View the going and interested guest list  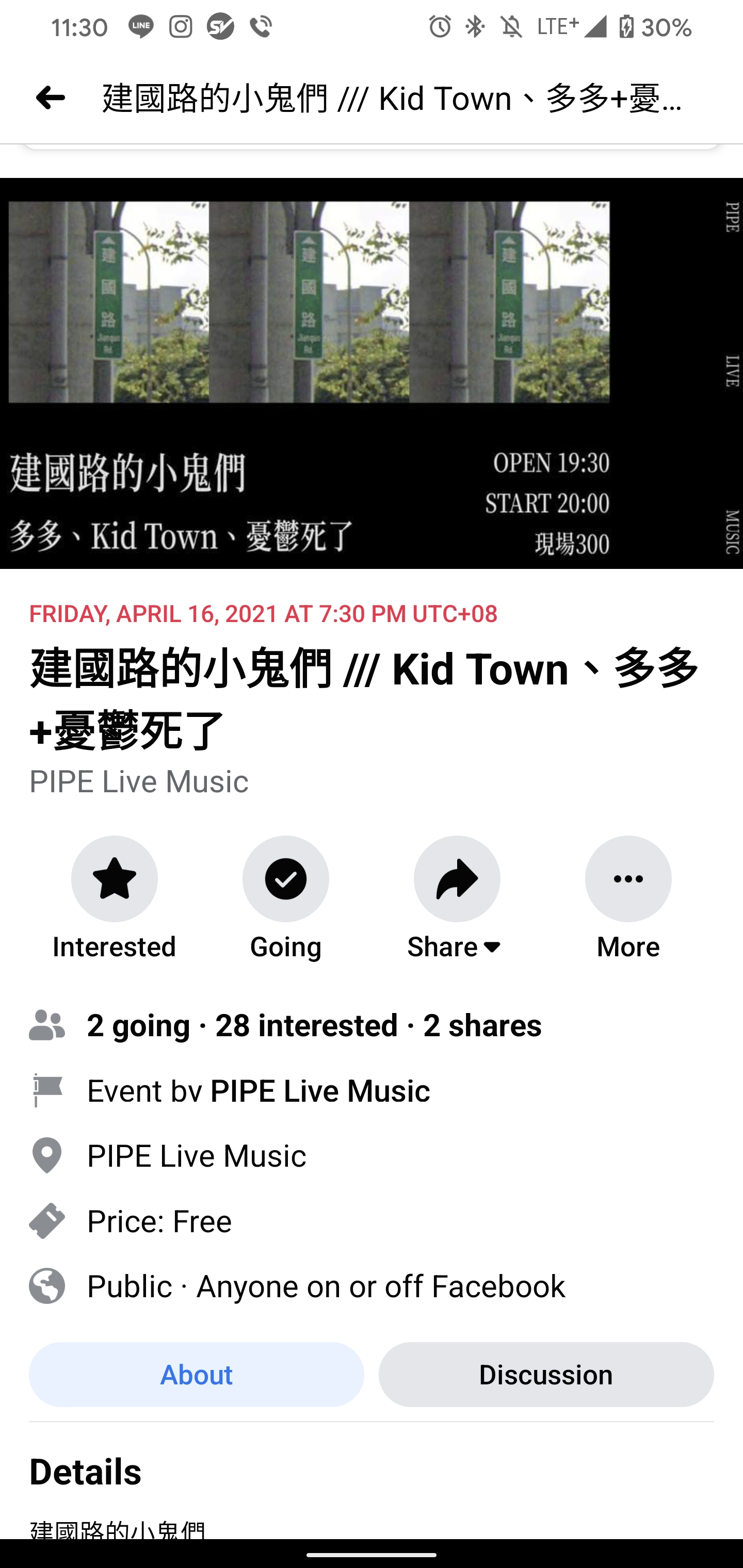[314, 1026]
